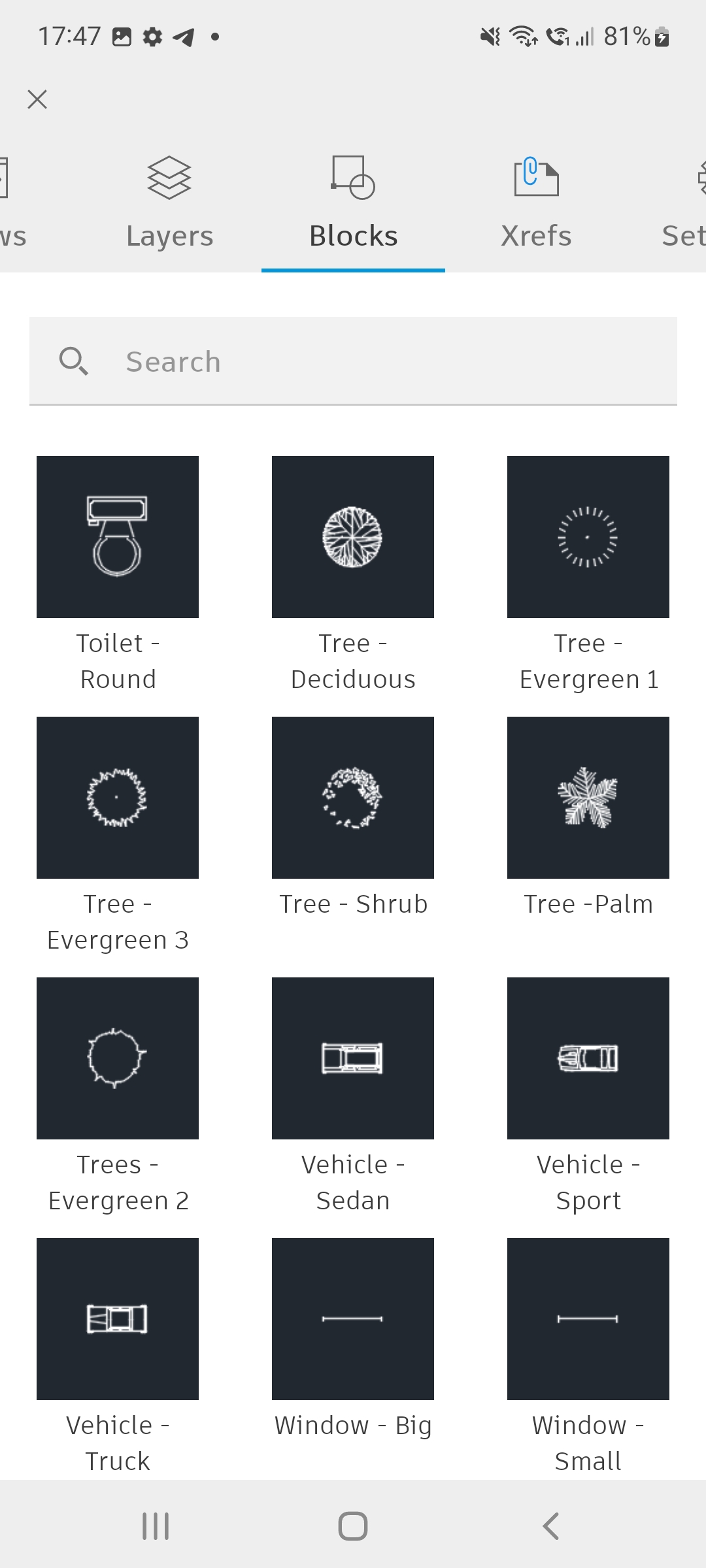Pick the Tree - Evergreen 1 block
This screenshot has width=706, height=1568.
pos(588,537)
